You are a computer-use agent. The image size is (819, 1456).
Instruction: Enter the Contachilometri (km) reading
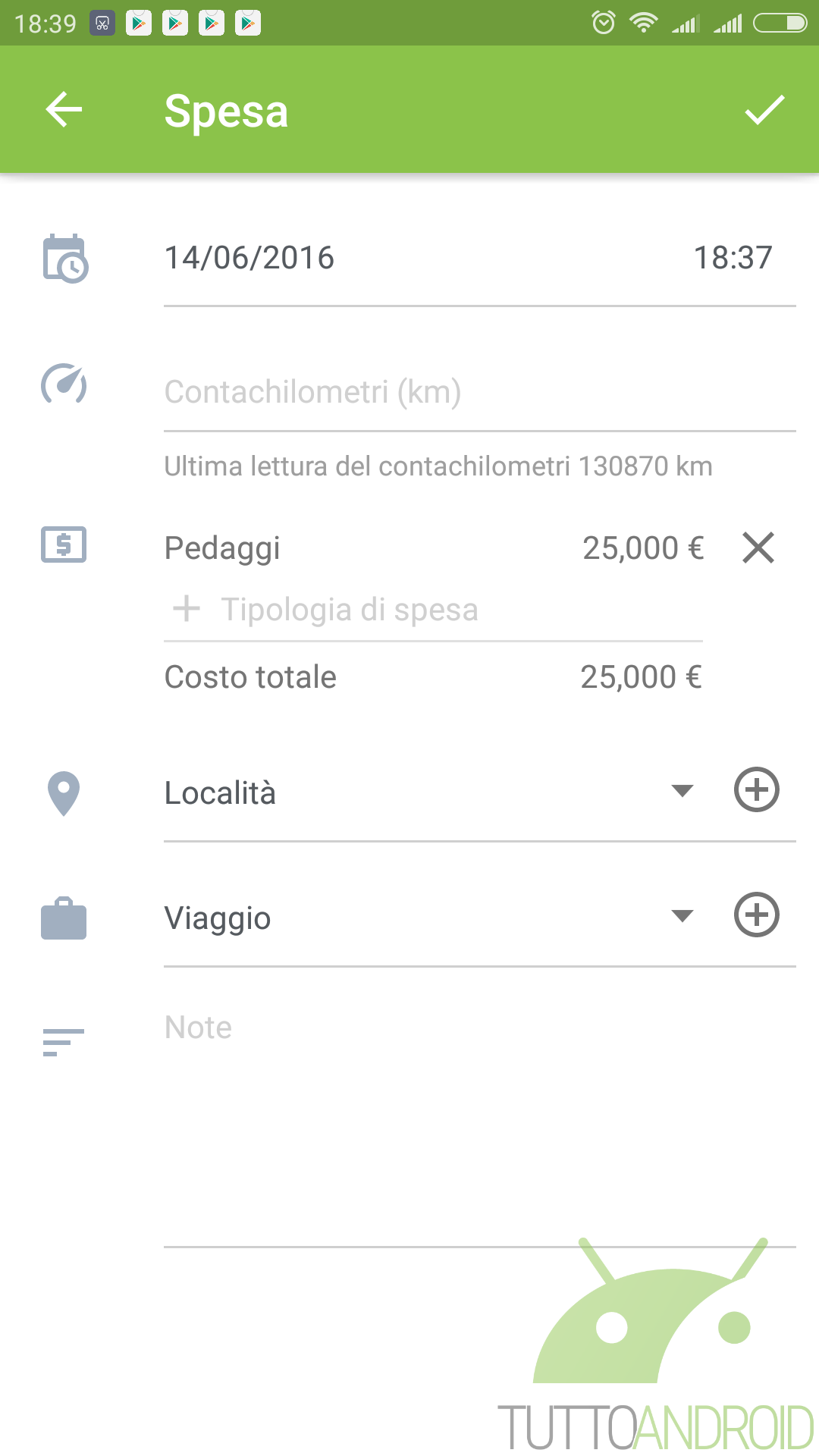[480, 392]
